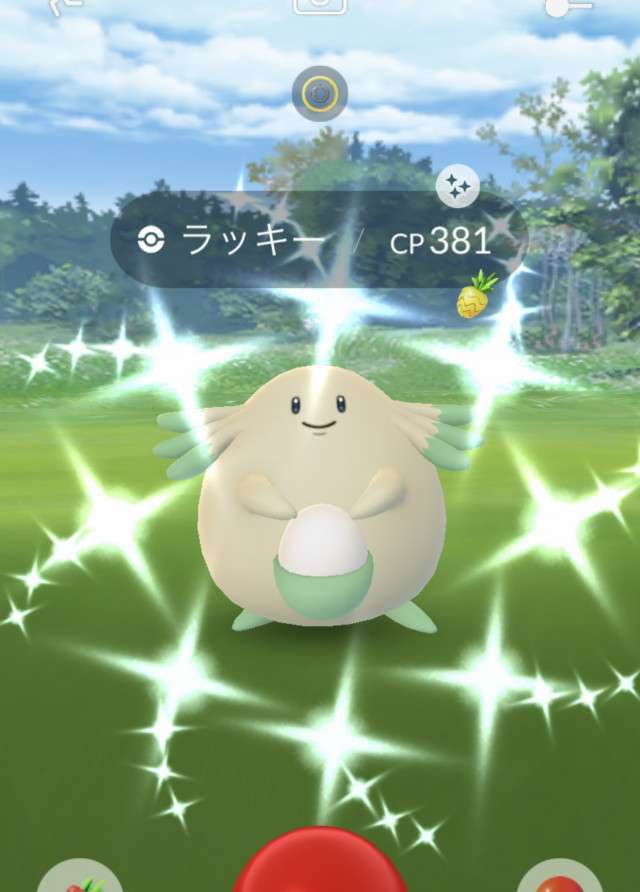Open the berry selection button
Image resolution: width=640 pixels, height=892 pixels.
click(x=80, y=878)
